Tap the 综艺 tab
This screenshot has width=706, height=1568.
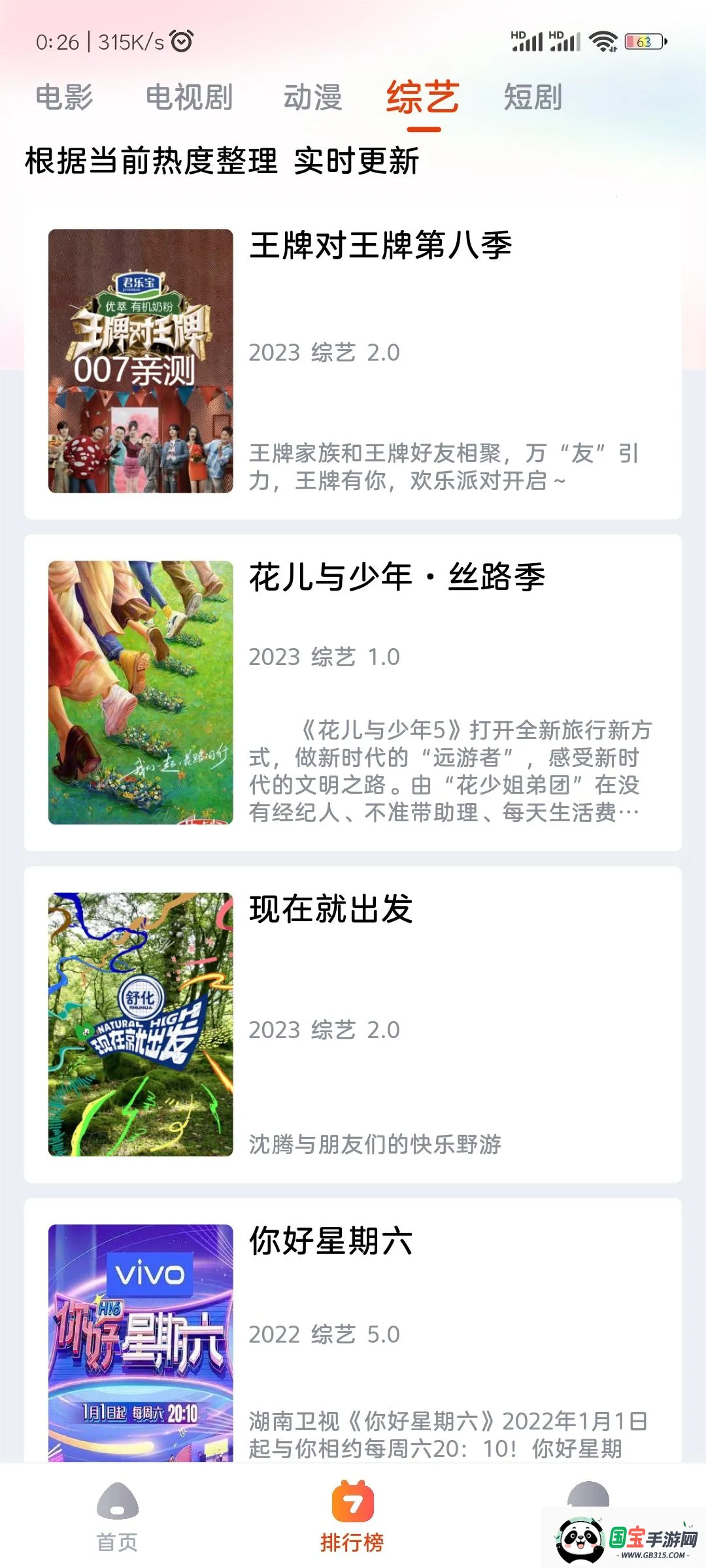tap(422, 98)
